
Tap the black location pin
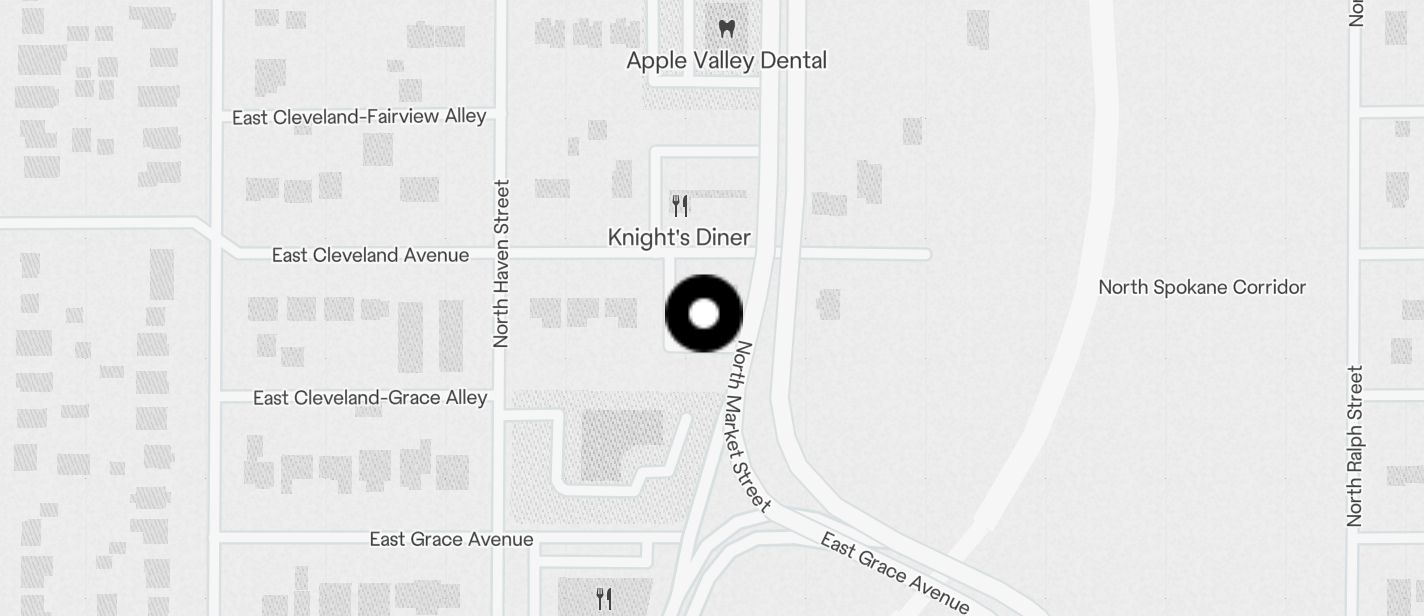pos(704,313)
